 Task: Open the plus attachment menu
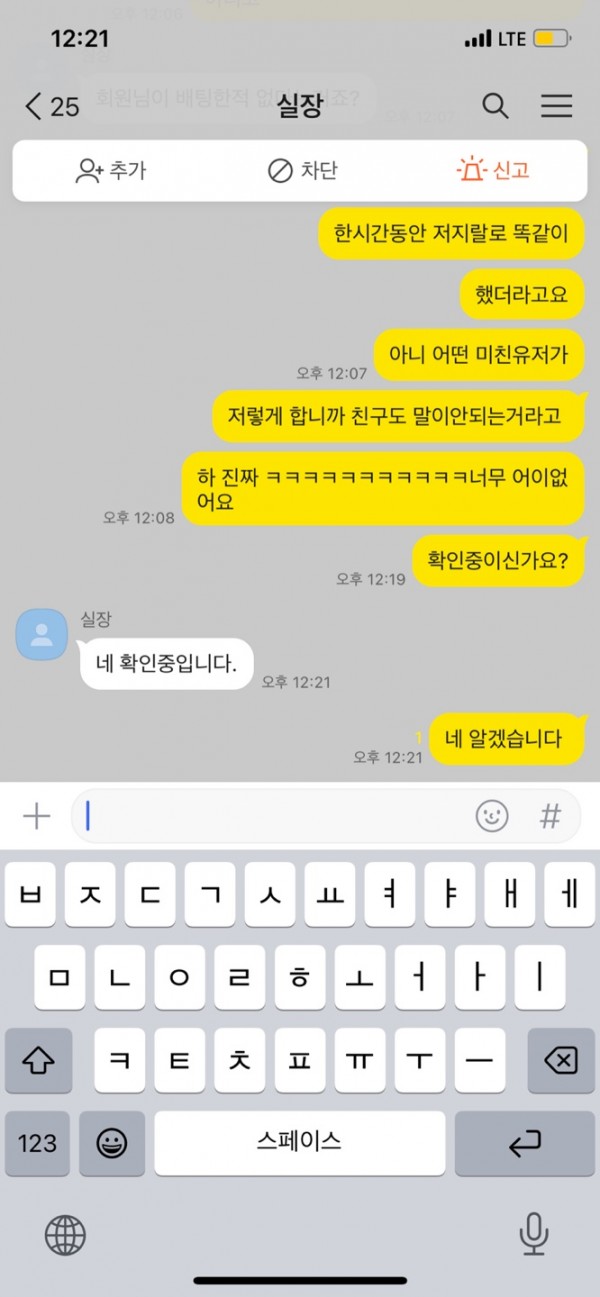pos(36,817)
